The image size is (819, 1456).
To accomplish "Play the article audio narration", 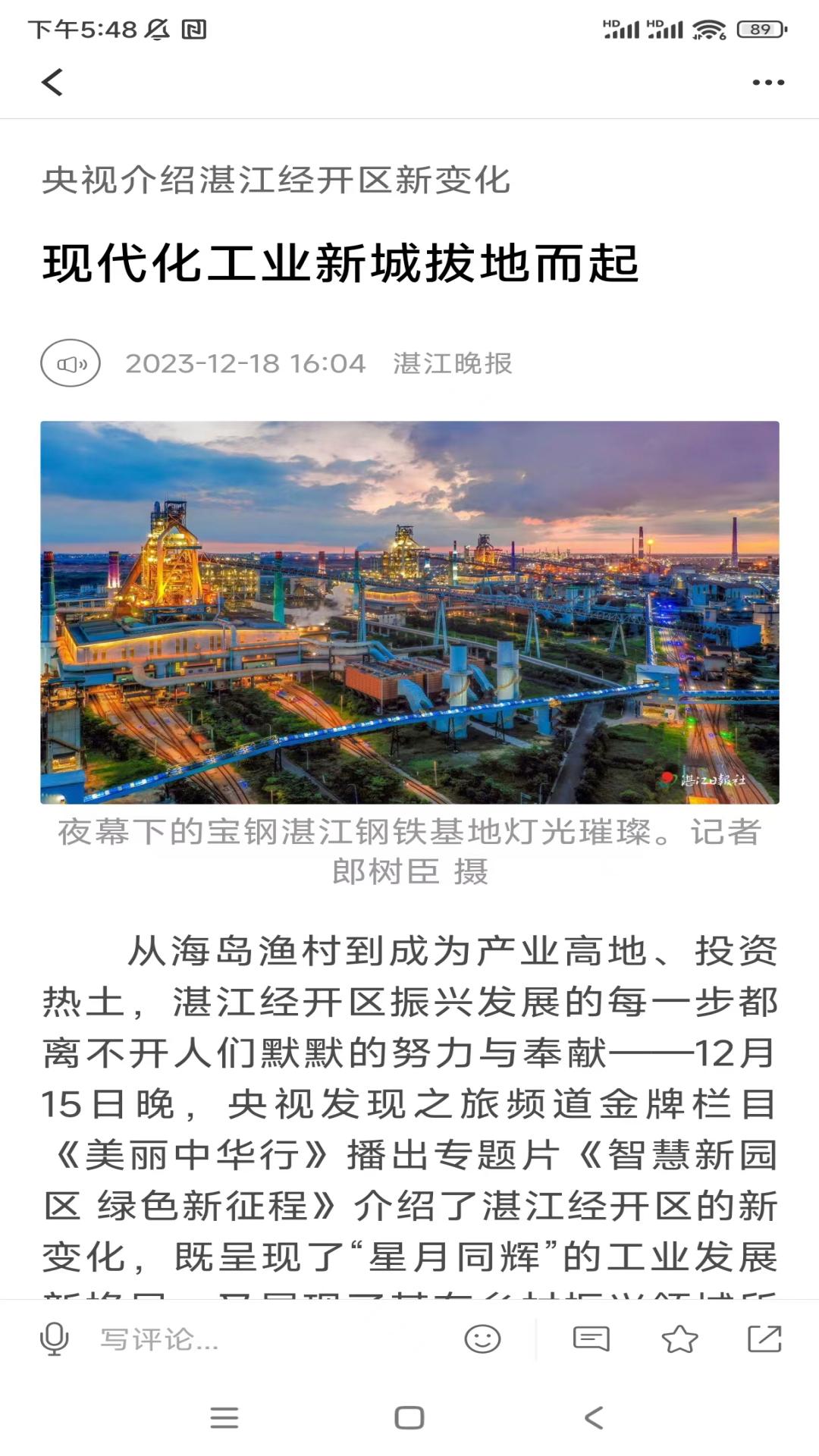I will 71,363.
